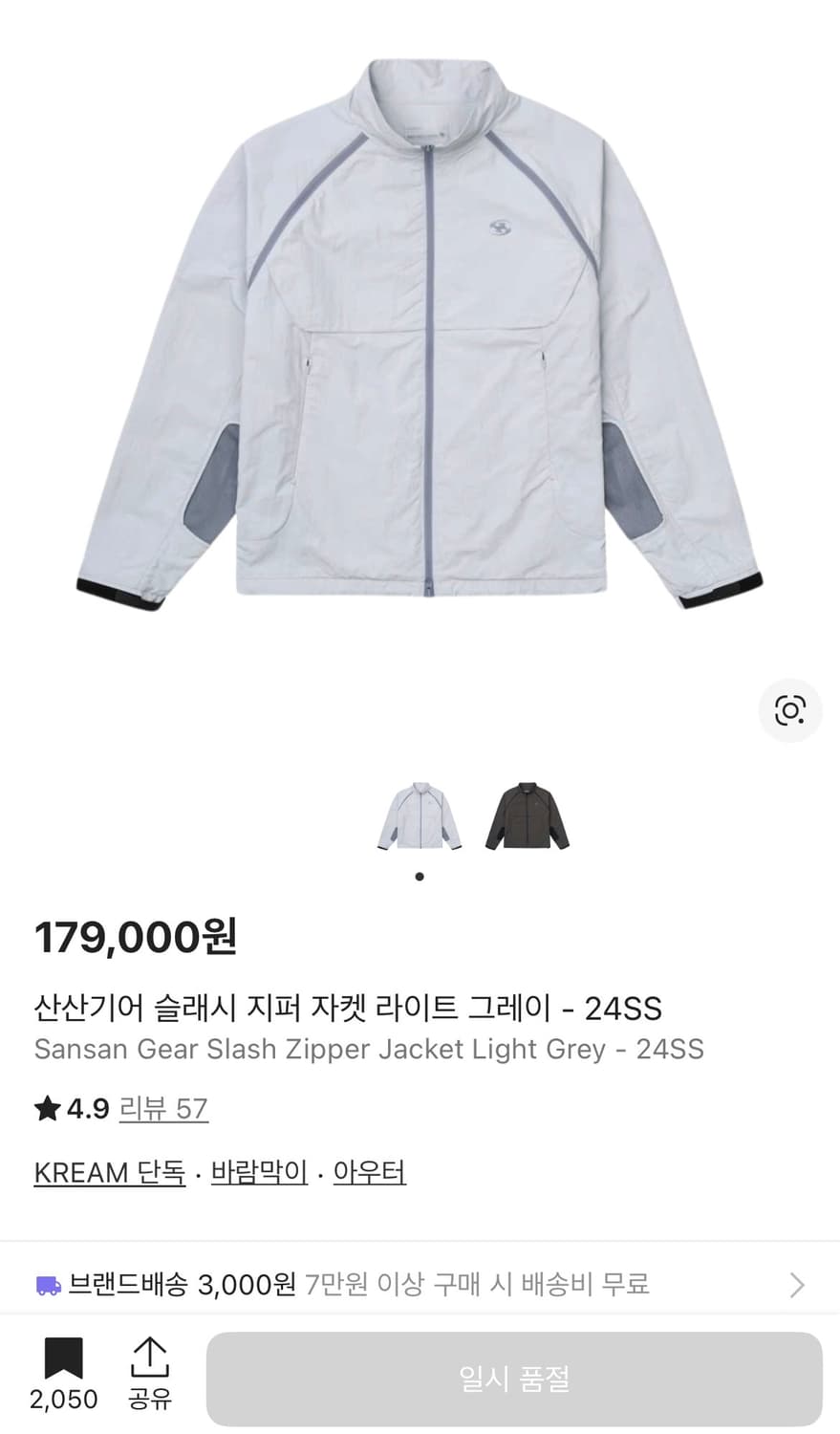Select the carousel page dot indicator

420,876
